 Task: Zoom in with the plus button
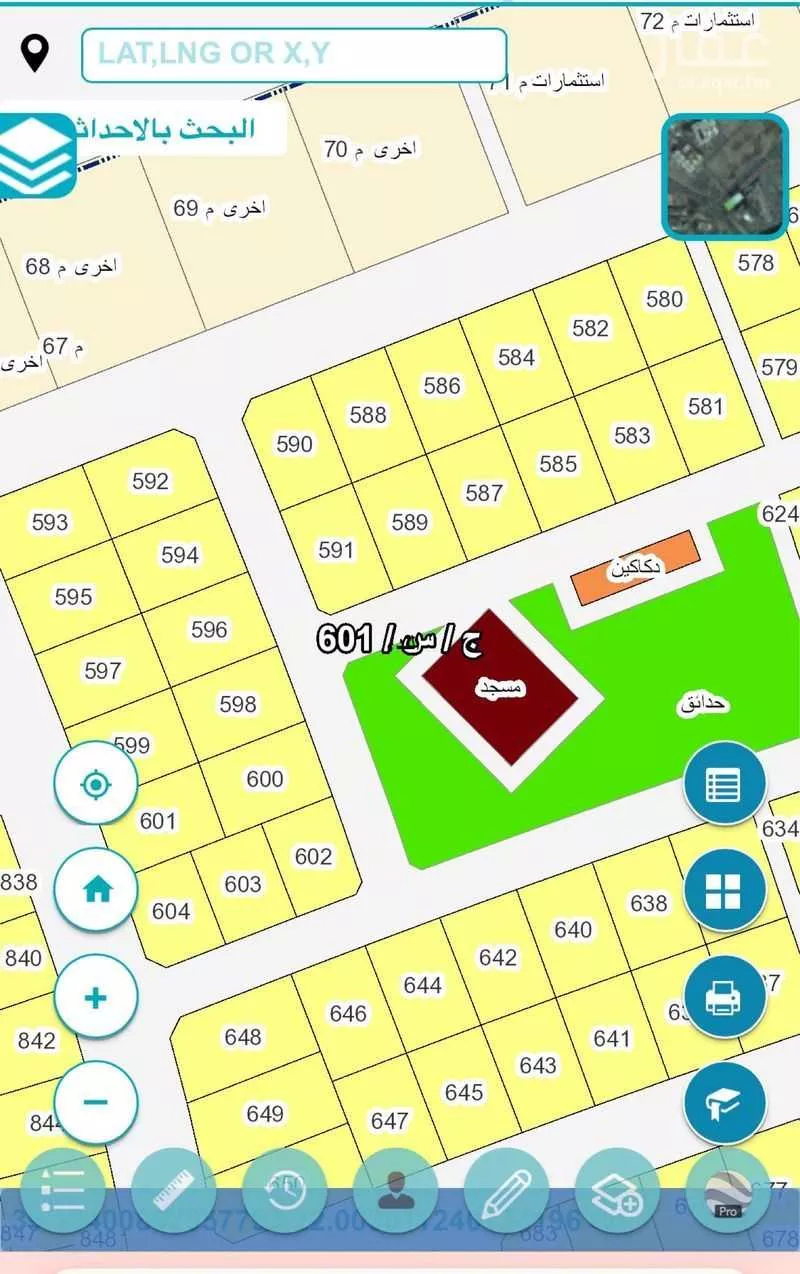(x=96, y=997)
